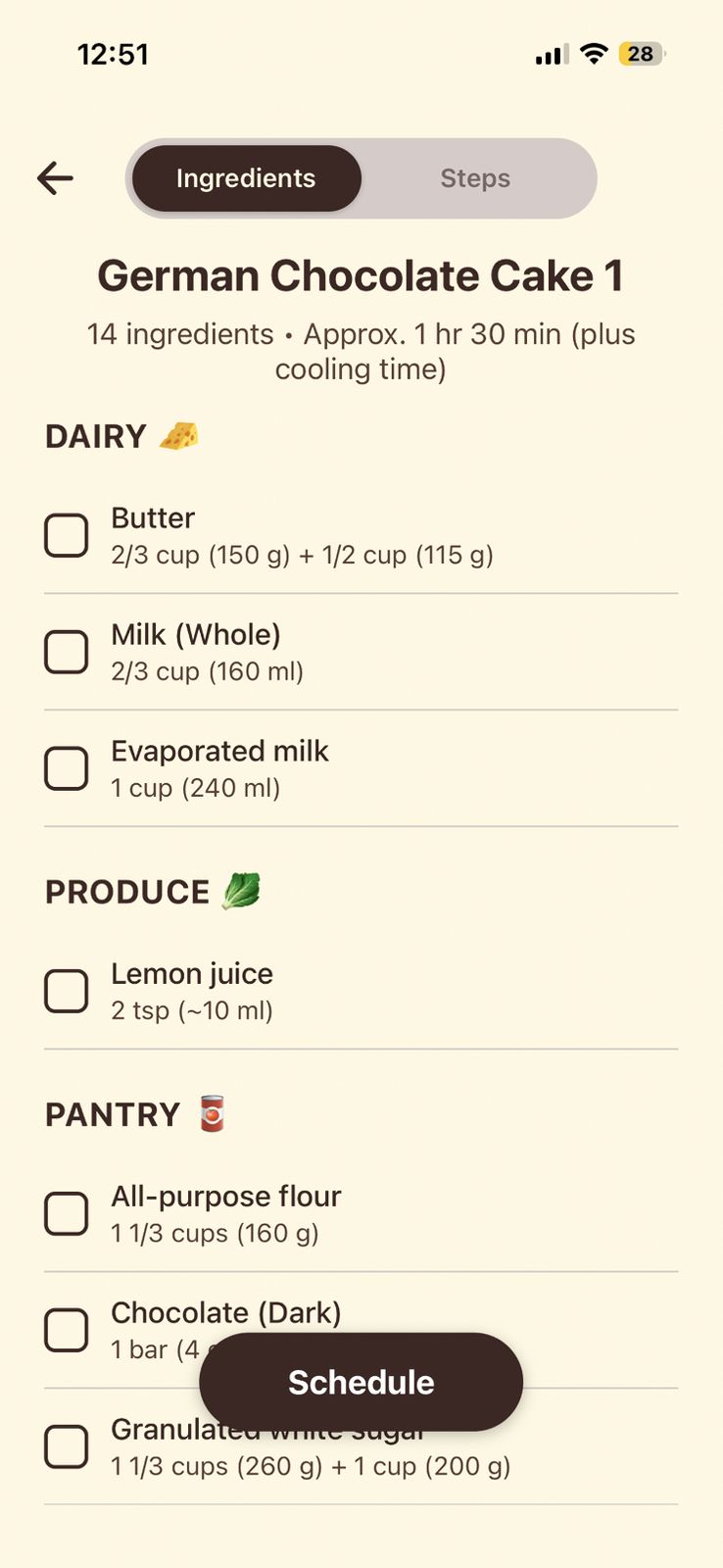Check off Chocolate (Dark)
723x1568 pixels.
[67, 1330]
